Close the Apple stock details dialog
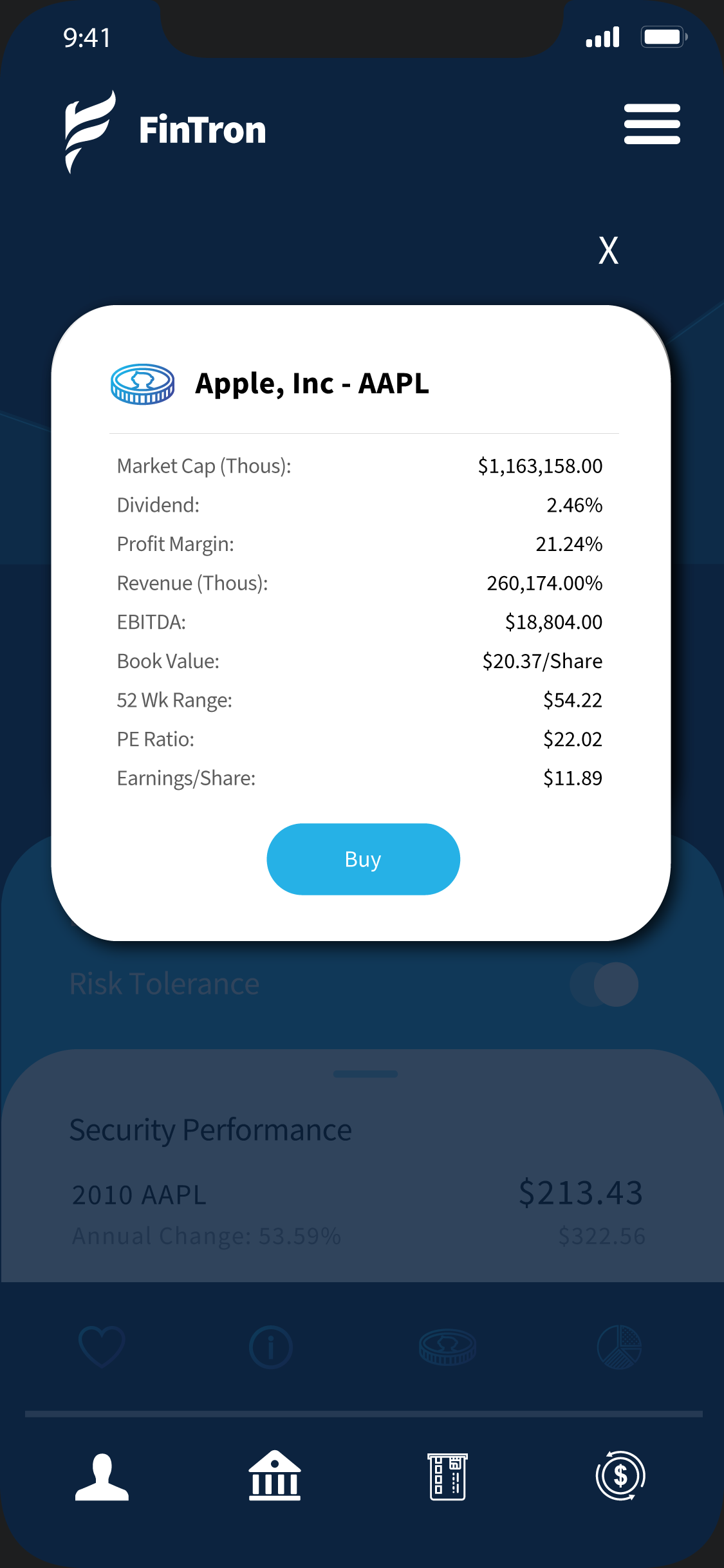Viewport: 724px width, 1568px height. [608, 250]
